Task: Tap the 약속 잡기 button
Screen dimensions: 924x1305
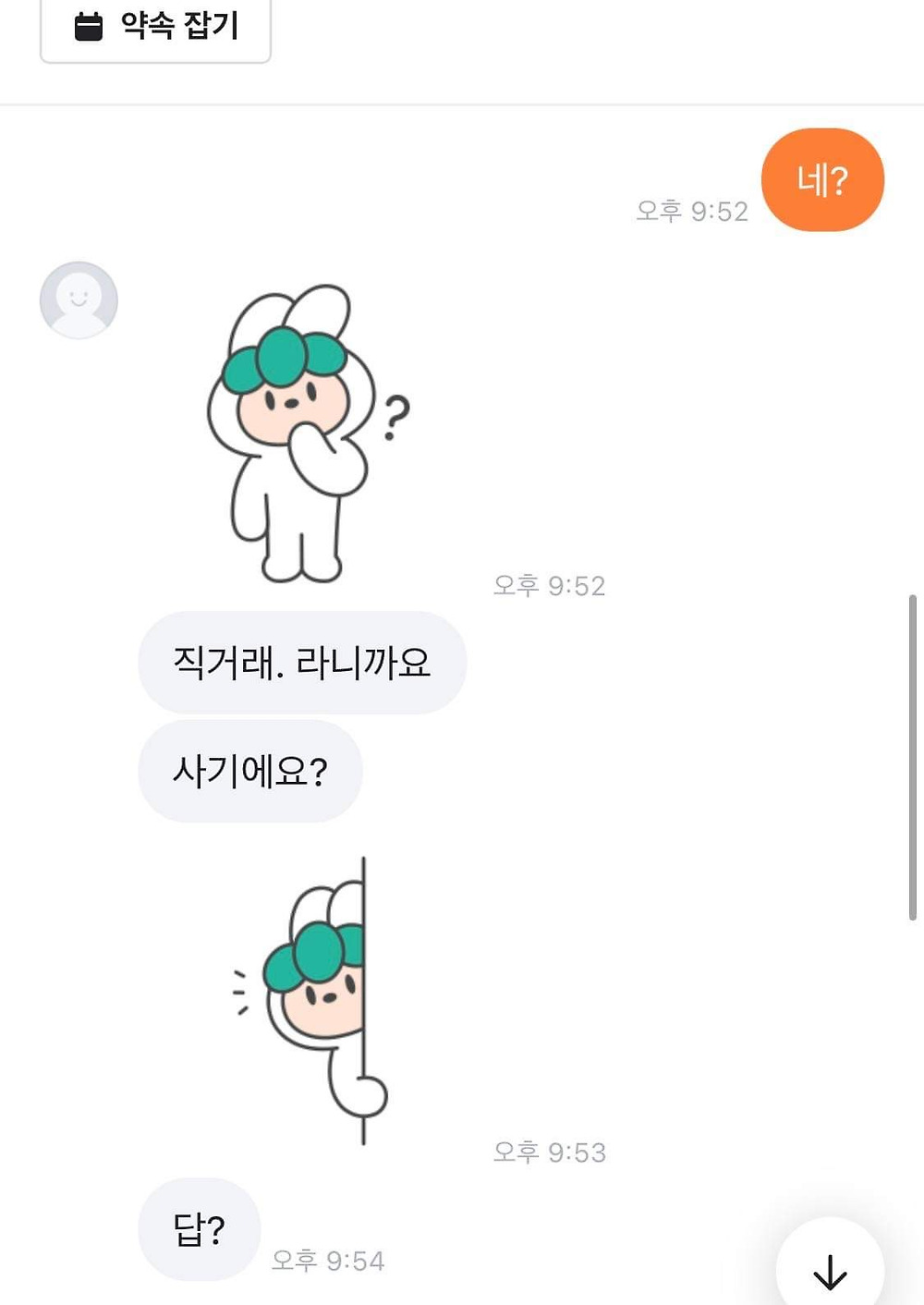Action: [x=155, y=28]
